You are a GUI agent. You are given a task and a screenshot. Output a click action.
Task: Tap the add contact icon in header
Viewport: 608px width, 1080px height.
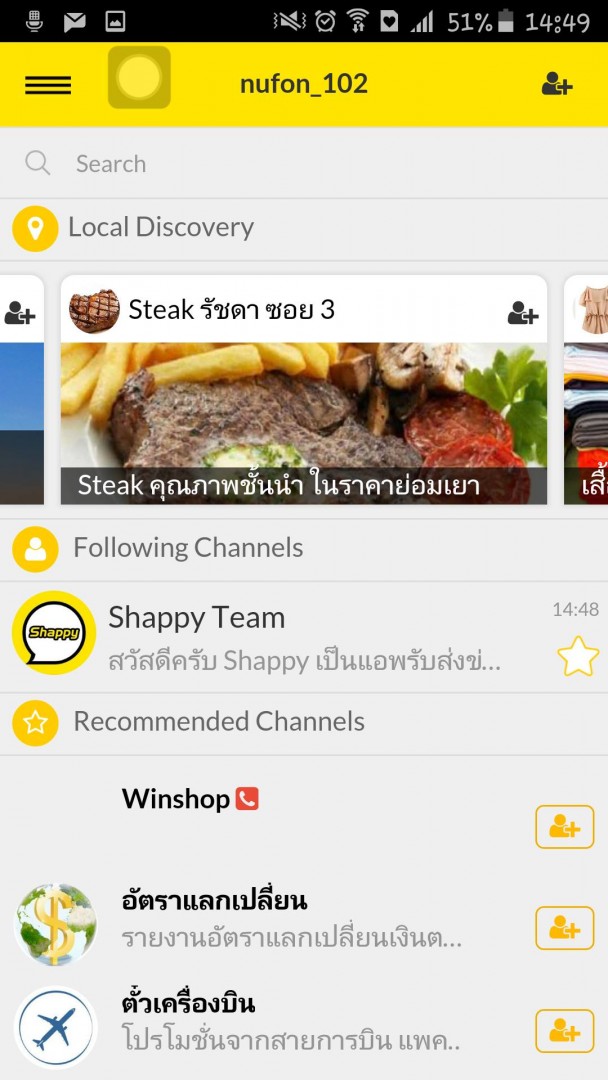tap(556, 85)
